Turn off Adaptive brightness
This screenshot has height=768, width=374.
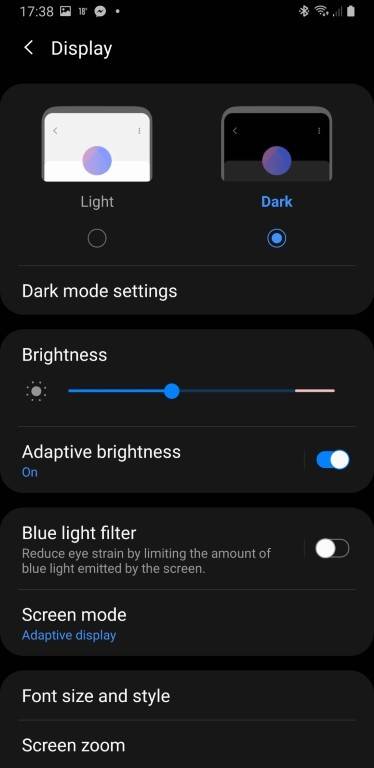point(332,460)
